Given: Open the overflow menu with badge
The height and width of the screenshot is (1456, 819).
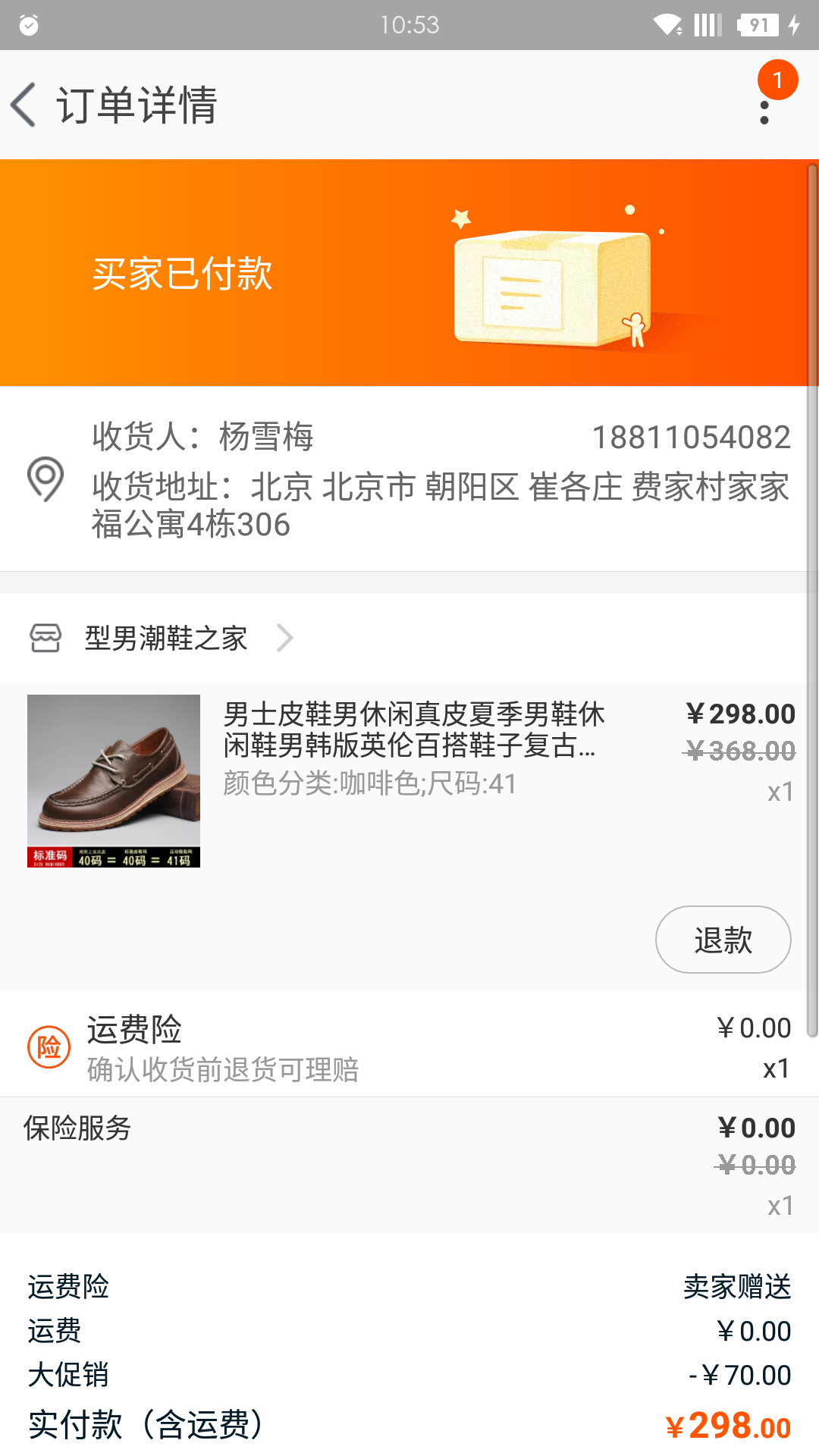Looking at the screenshot, I should tap(764, 106).
